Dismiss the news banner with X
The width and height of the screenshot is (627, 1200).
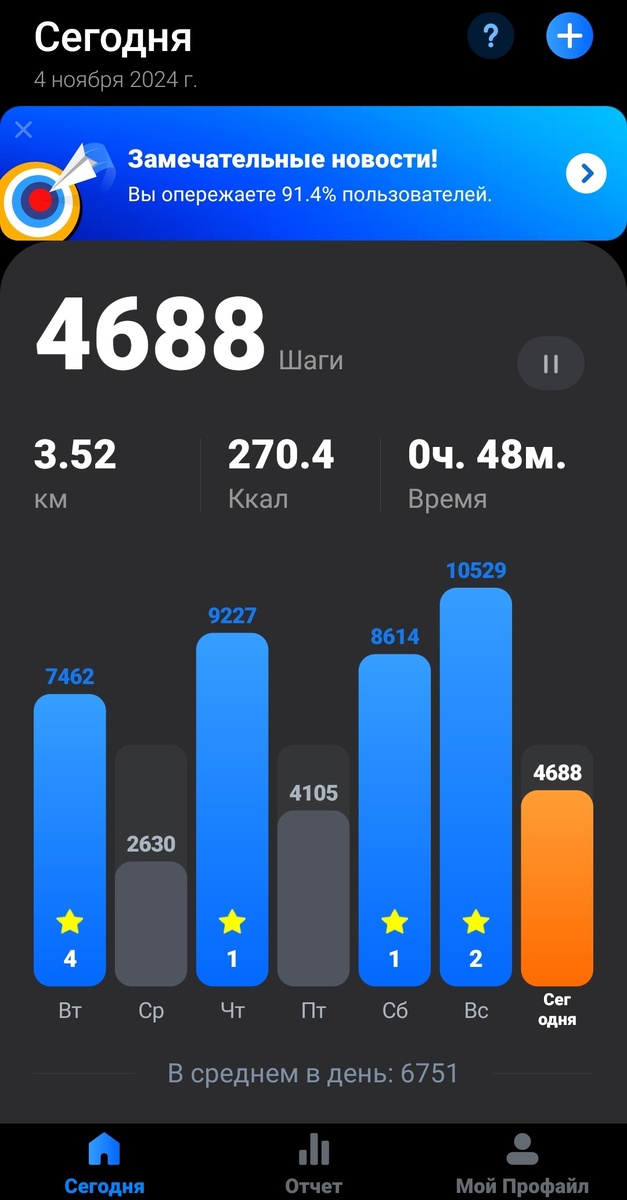[24, 129]
